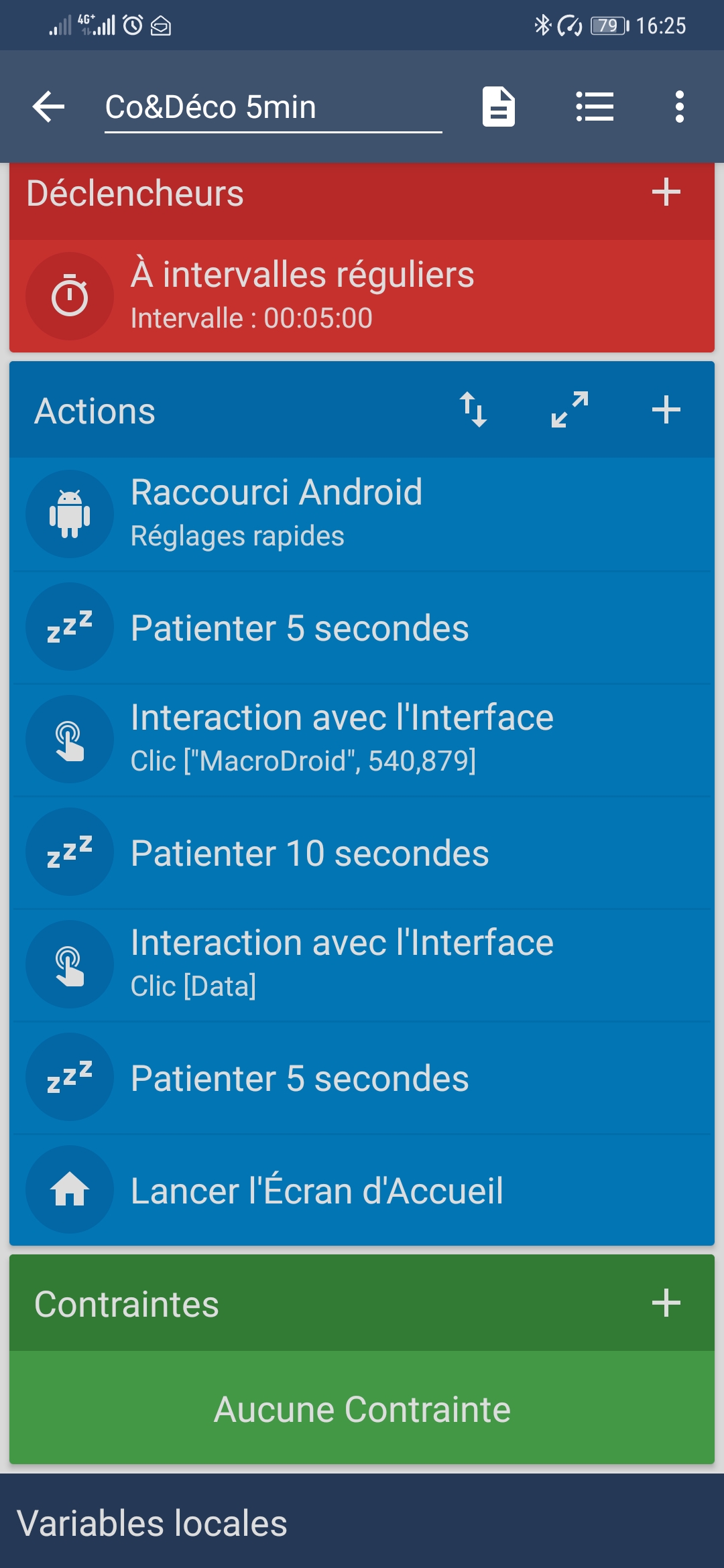724x1568 pixels.
Task: Open the Clic [Data] interaction action
Action: tap(362, 964)
